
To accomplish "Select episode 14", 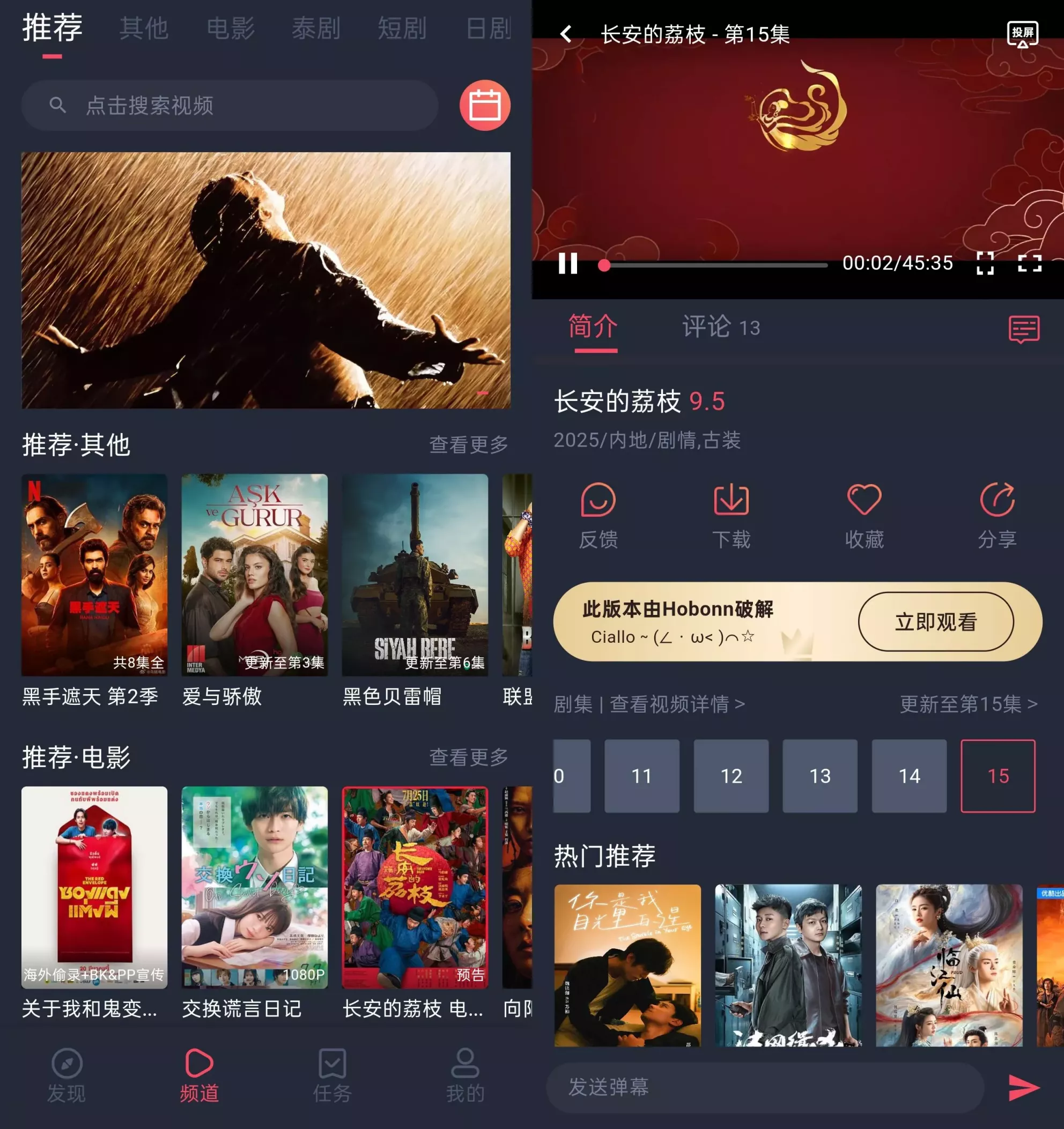I will [x=909, y=776].
